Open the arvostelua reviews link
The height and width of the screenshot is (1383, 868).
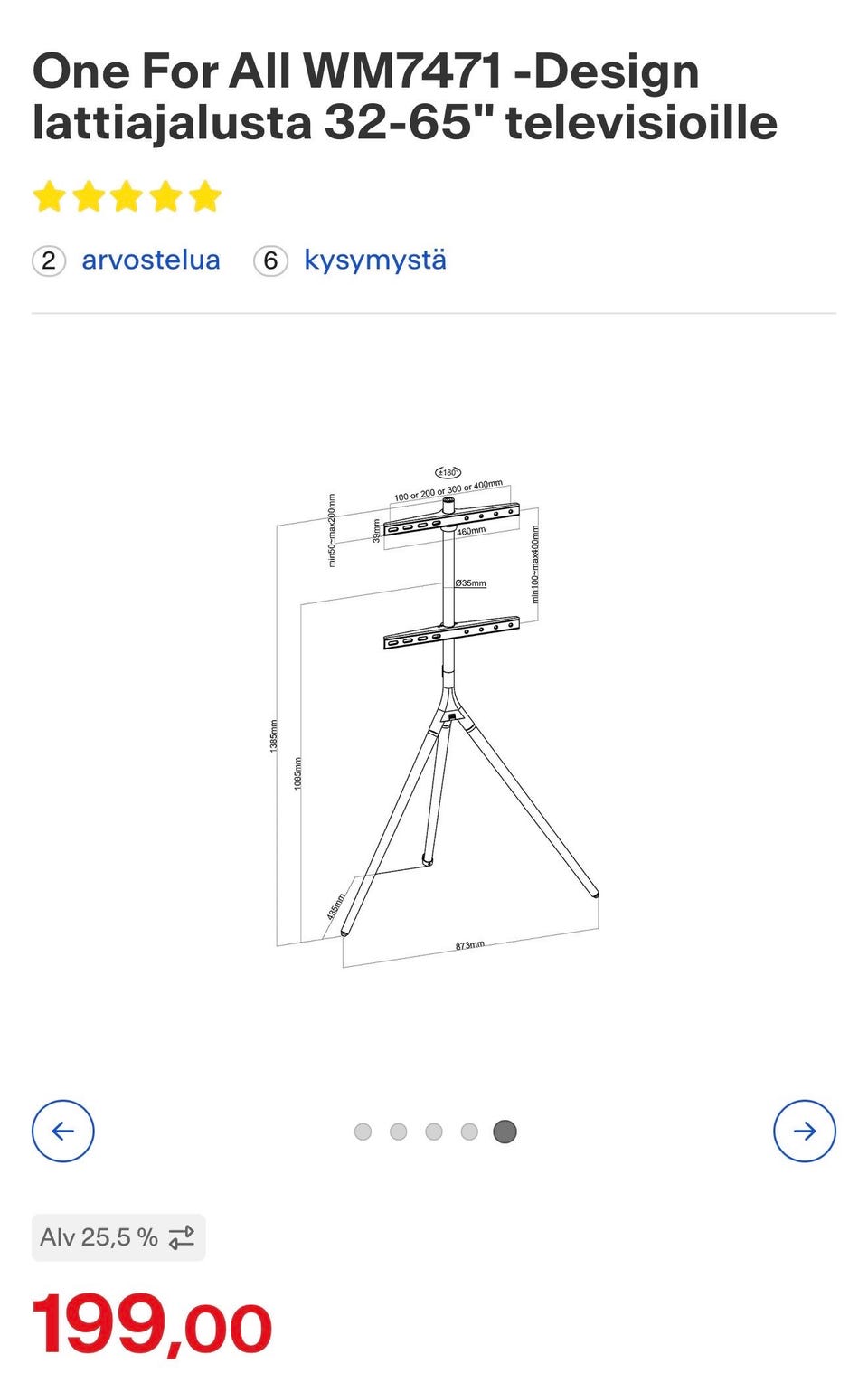(x=150, y=260)
